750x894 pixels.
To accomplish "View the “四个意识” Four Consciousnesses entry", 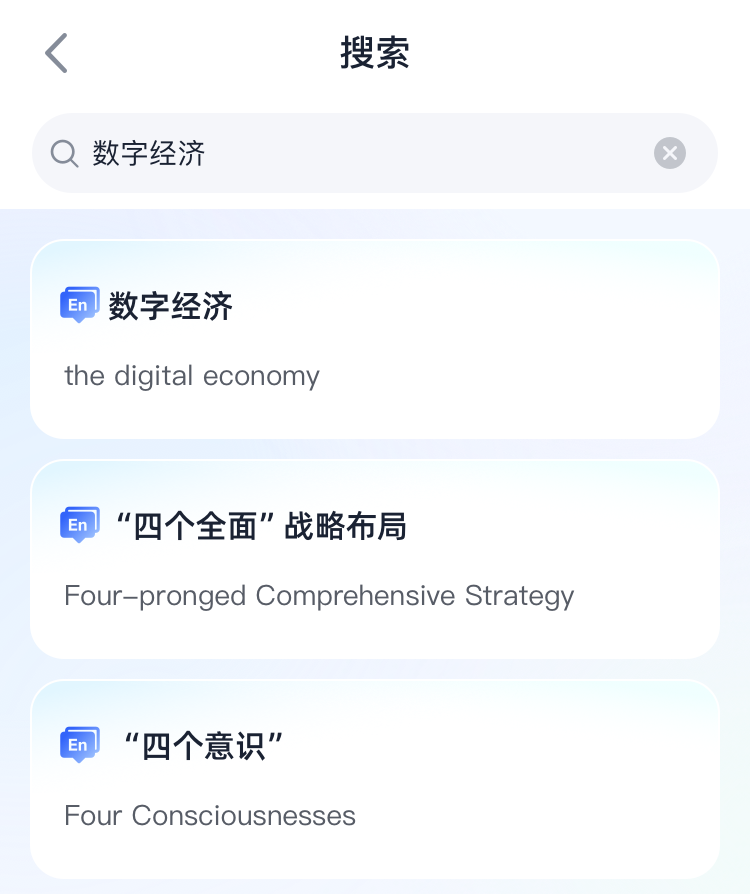I will point(375,780).
